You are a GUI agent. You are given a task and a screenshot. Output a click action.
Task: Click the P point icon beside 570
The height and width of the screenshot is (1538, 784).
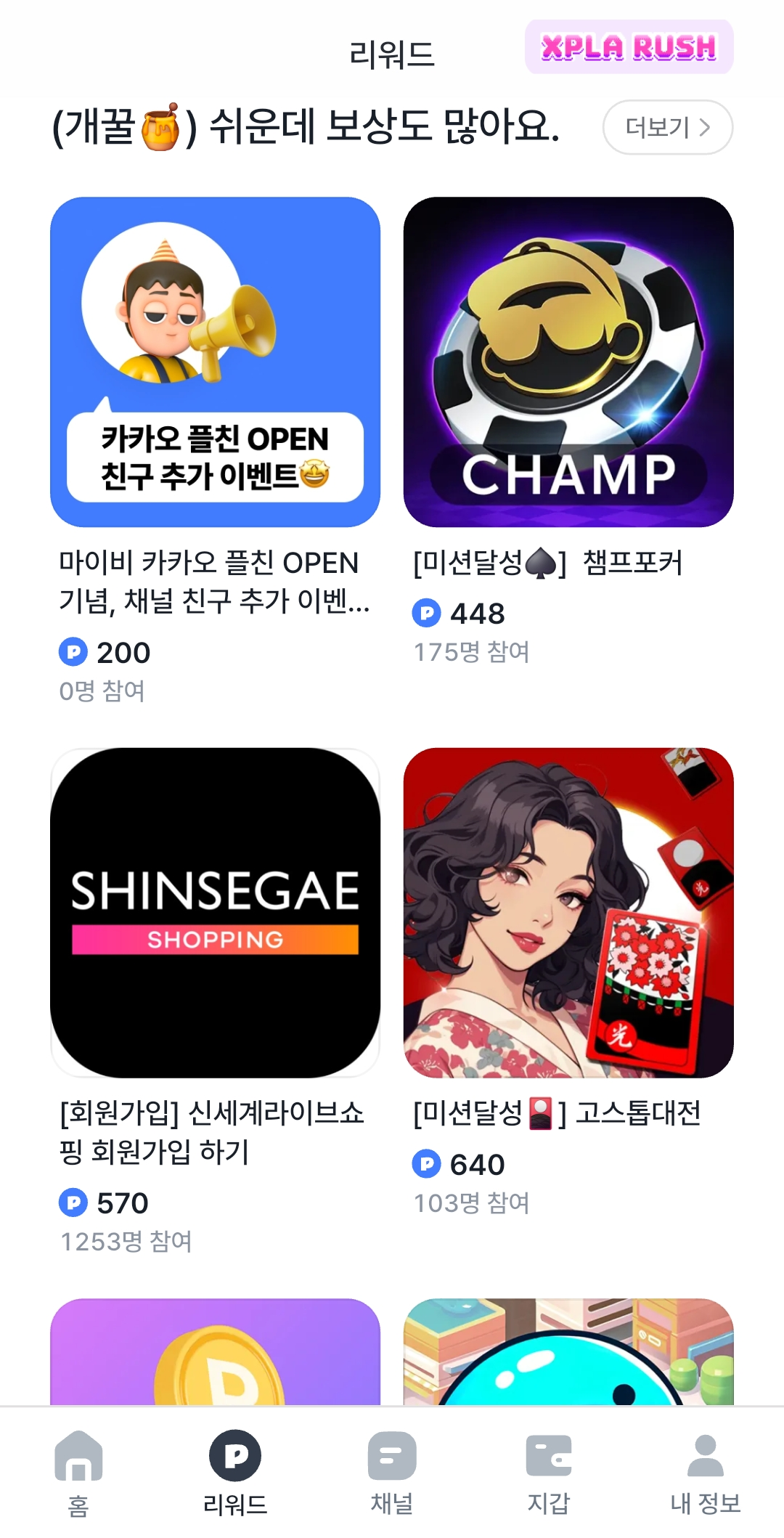(72, 1203)
